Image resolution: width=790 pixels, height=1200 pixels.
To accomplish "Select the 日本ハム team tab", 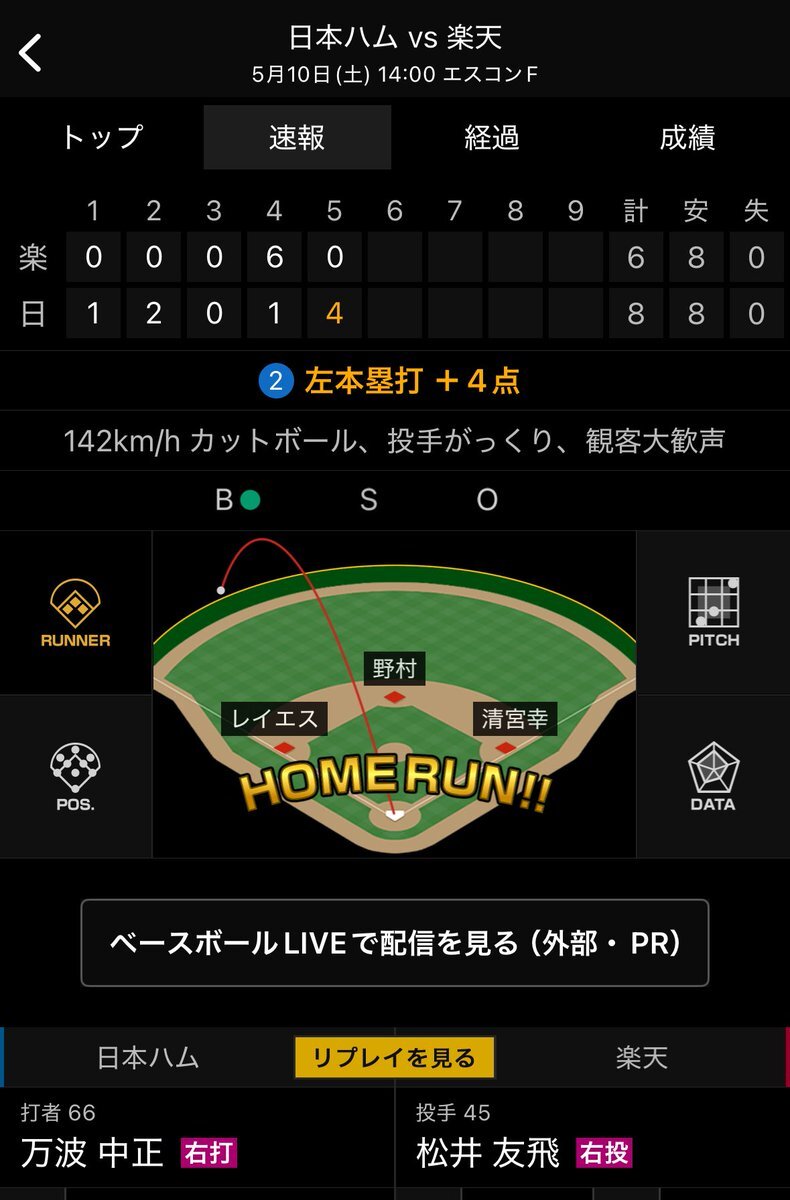I will 148,1058.
